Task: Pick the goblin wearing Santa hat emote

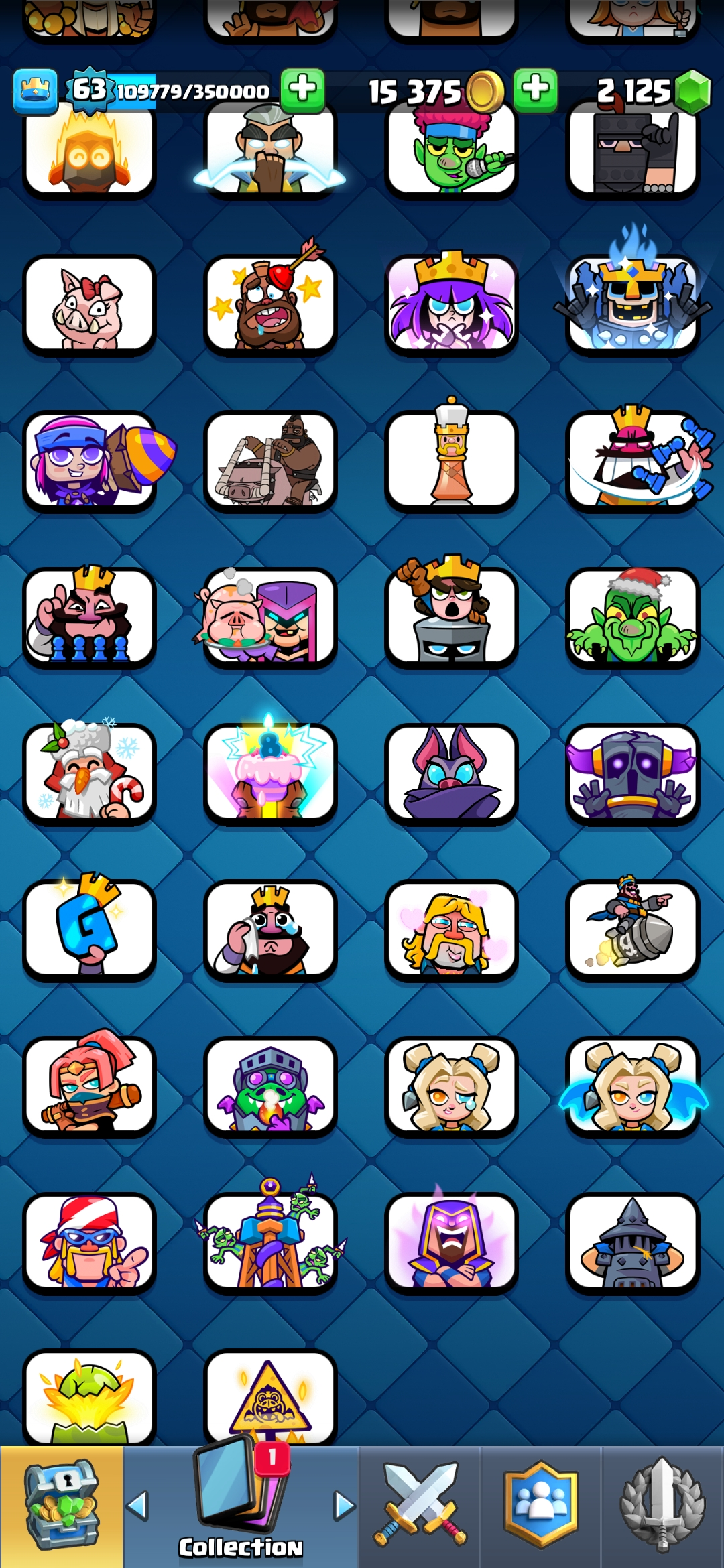Action: tap(632, 618)
